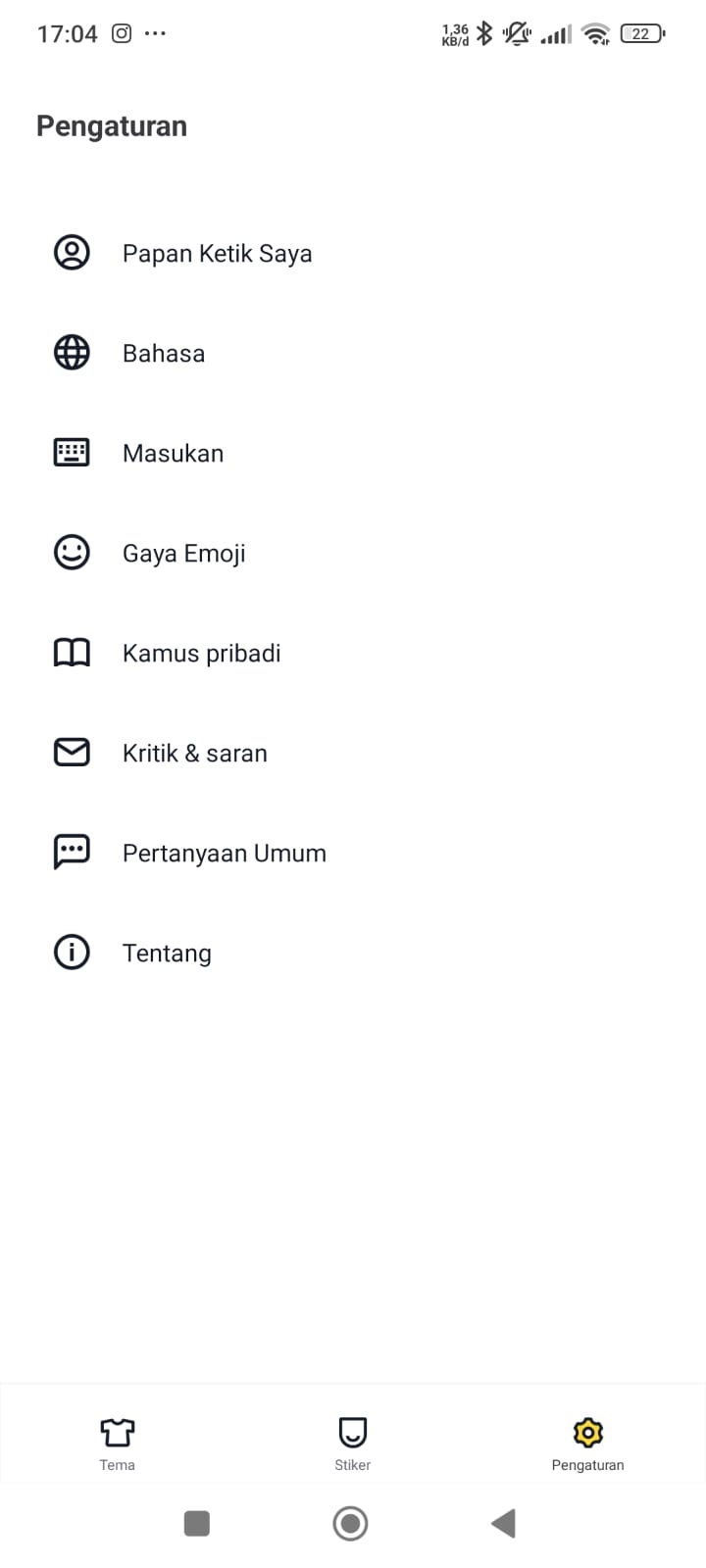Switch to the Tema tab
The height and width of the screenshot is (1568, 706).
pyautogui.click(x=117, y=1443)
